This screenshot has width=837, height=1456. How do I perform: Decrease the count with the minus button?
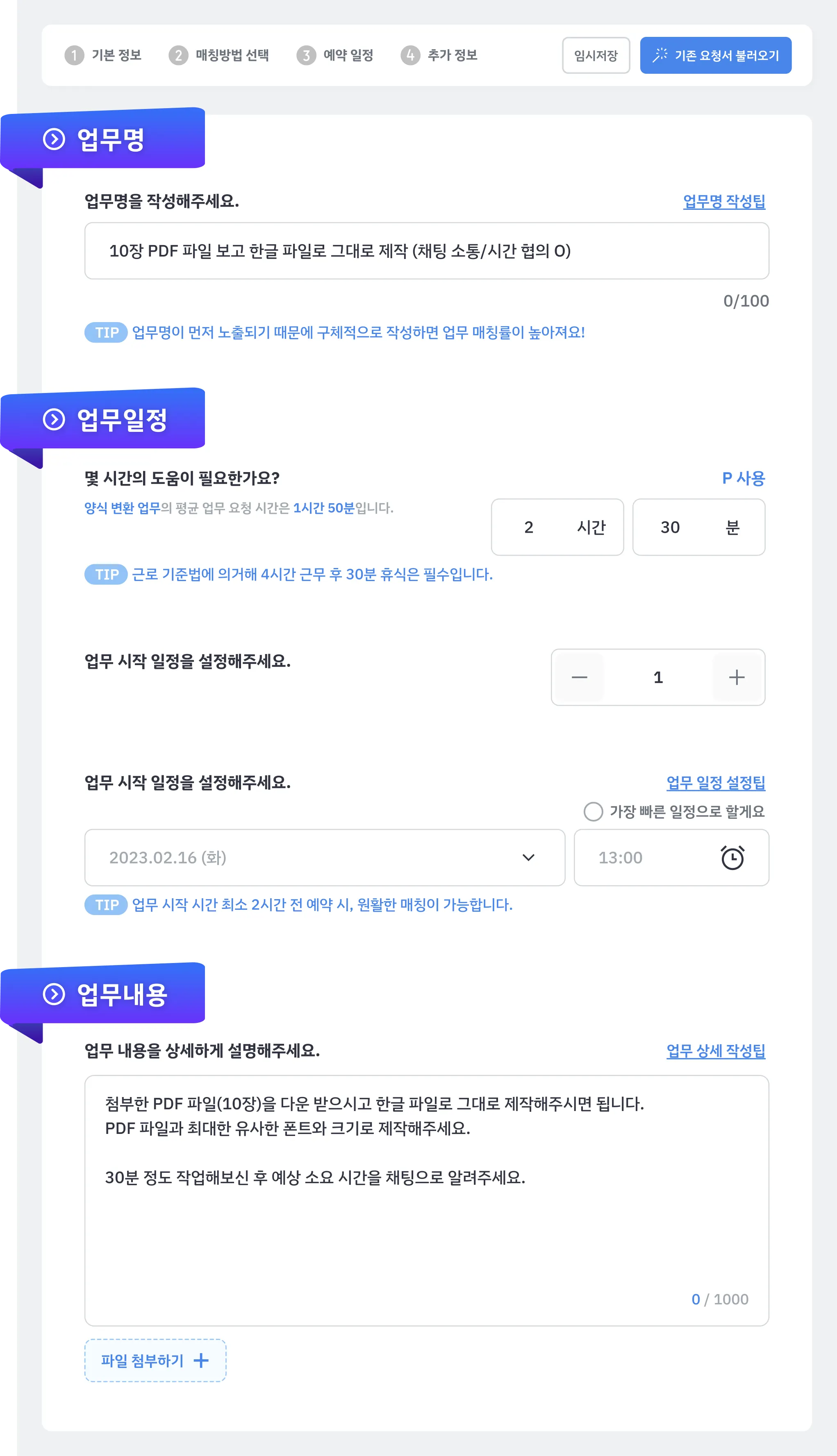[x=580, y=677]
